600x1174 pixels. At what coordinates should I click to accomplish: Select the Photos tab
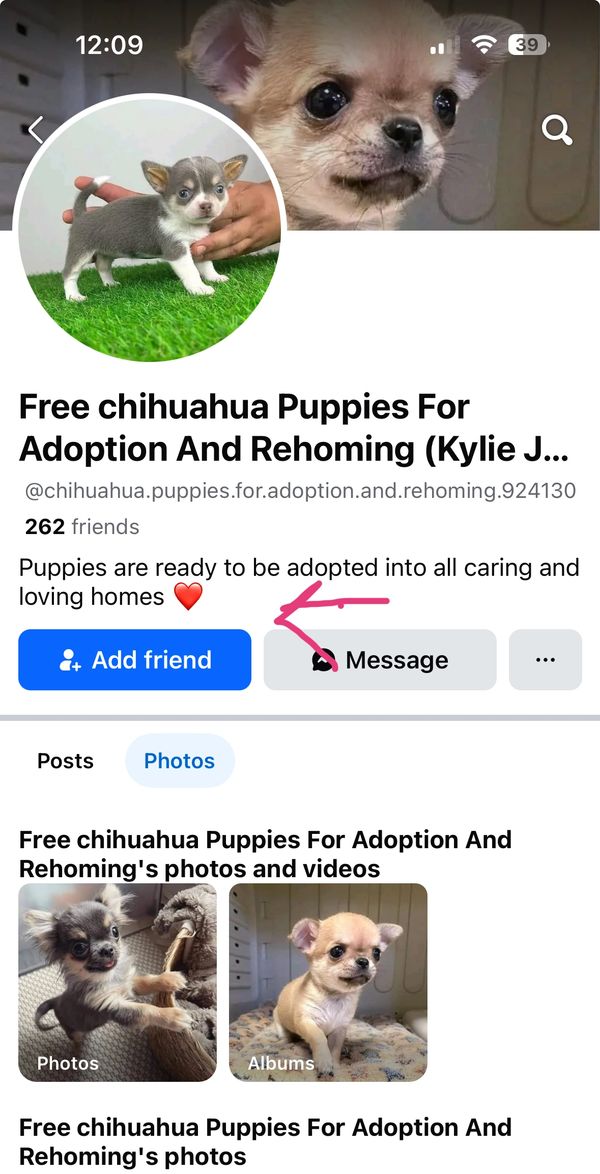pyautogui.click(x=179, y=761)
